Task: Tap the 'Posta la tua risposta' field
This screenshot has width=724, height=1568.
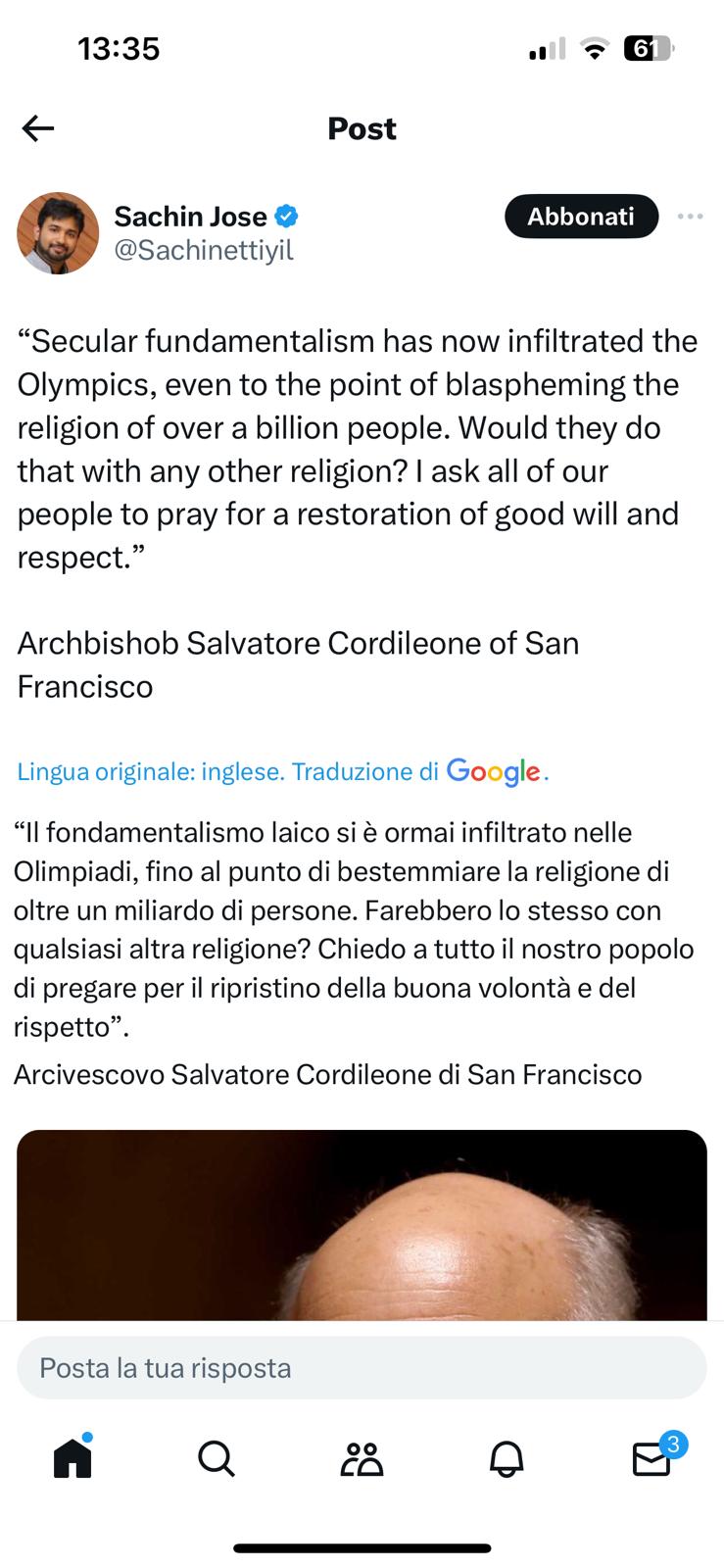Action: tap(362, 1368)
